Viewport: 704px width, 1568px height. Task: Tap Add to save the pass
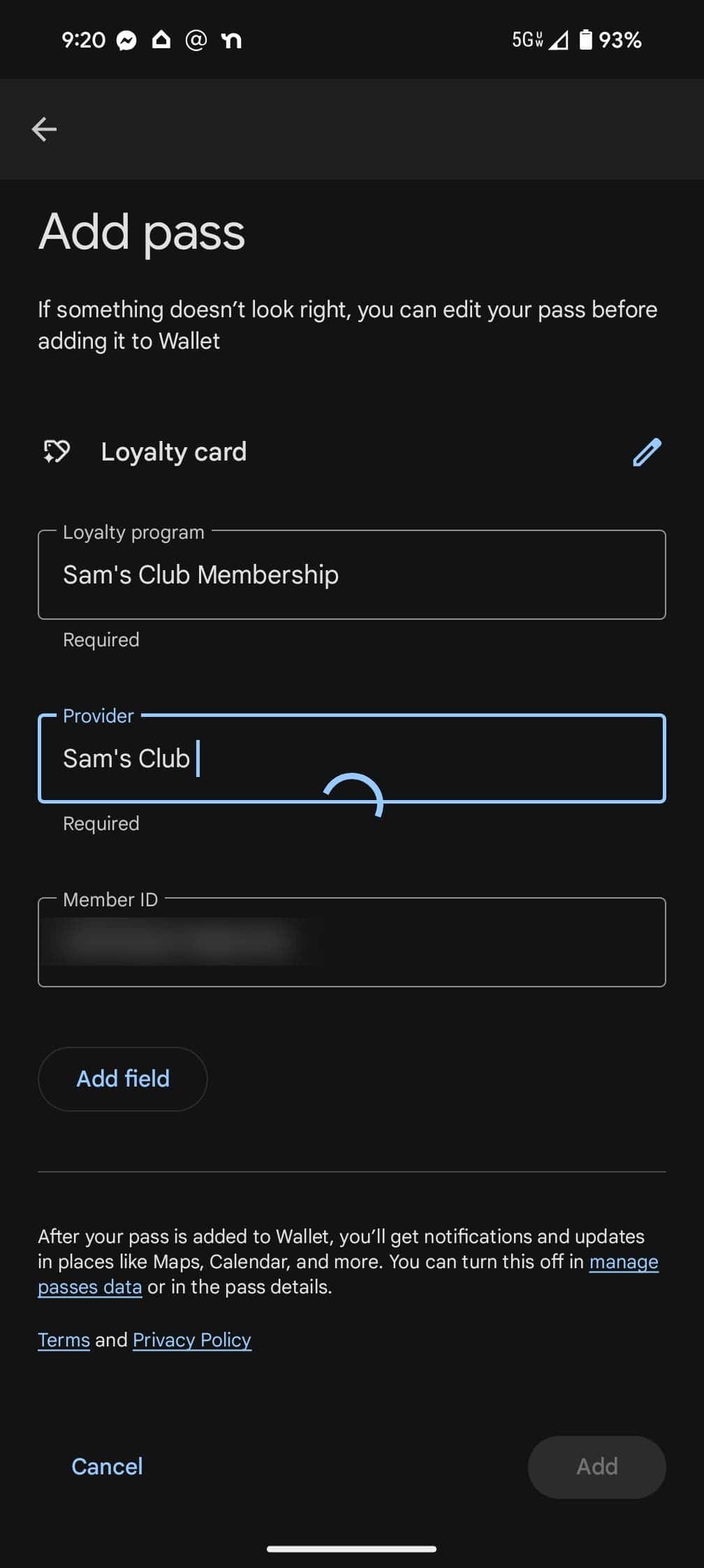pos(596,1466)
